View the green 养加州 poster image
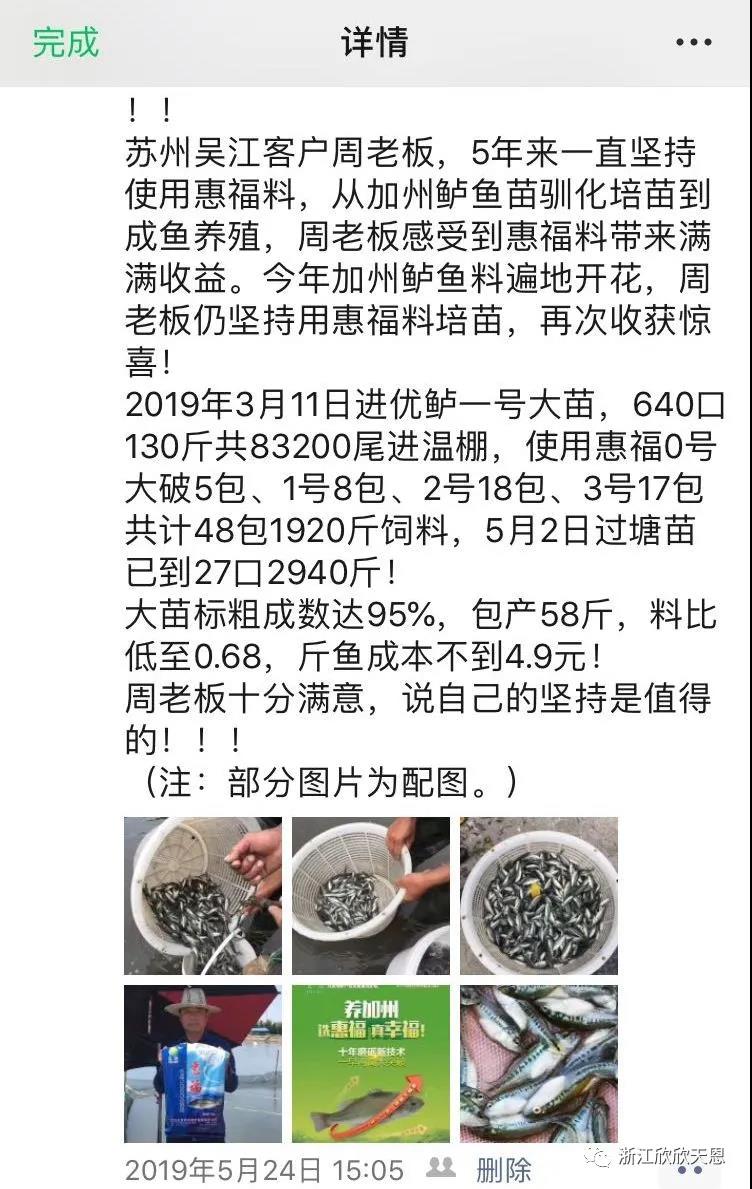752x1189 pixels. [371, 1064]
